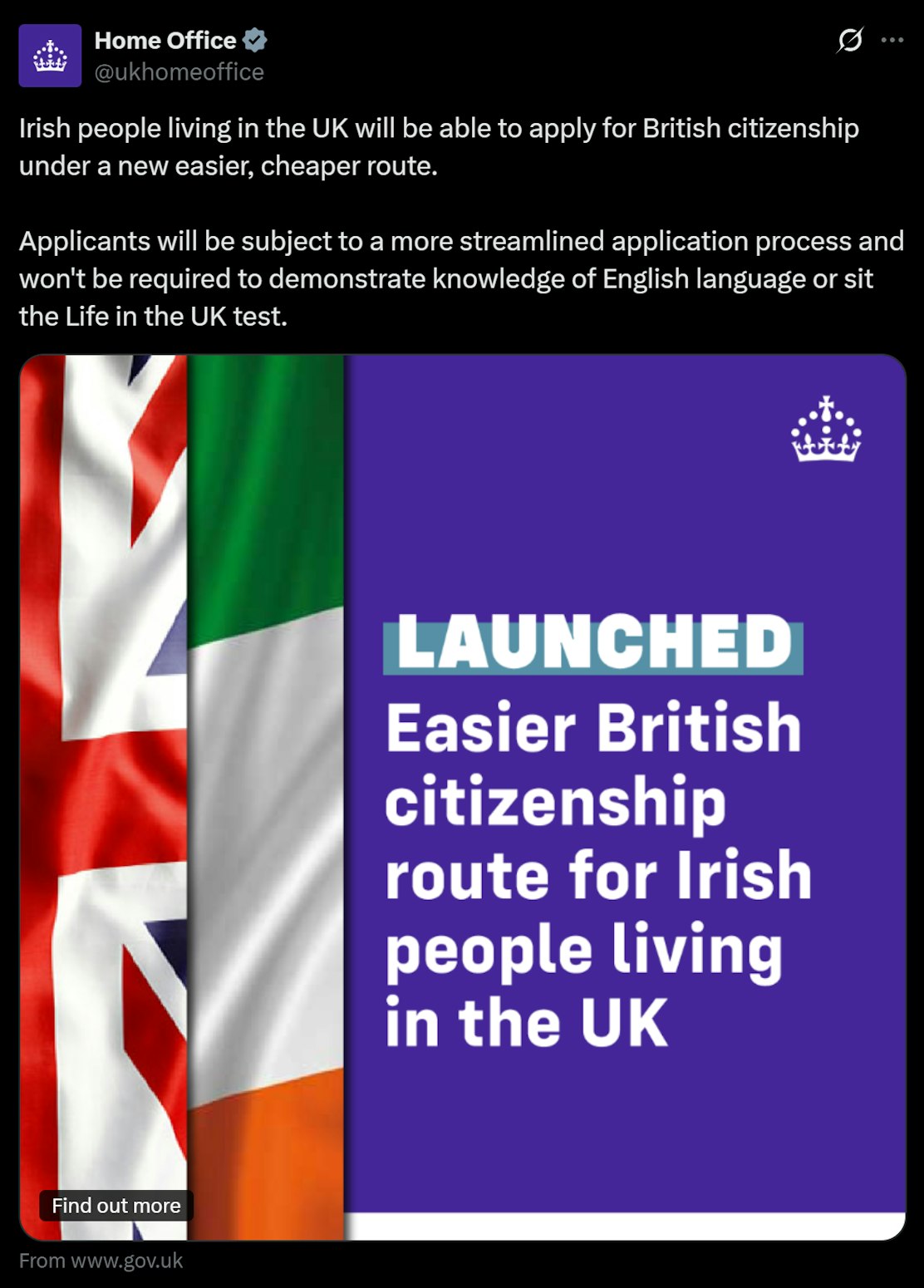Open the Home Office account name
The image size is (924, 1288).
165,40
